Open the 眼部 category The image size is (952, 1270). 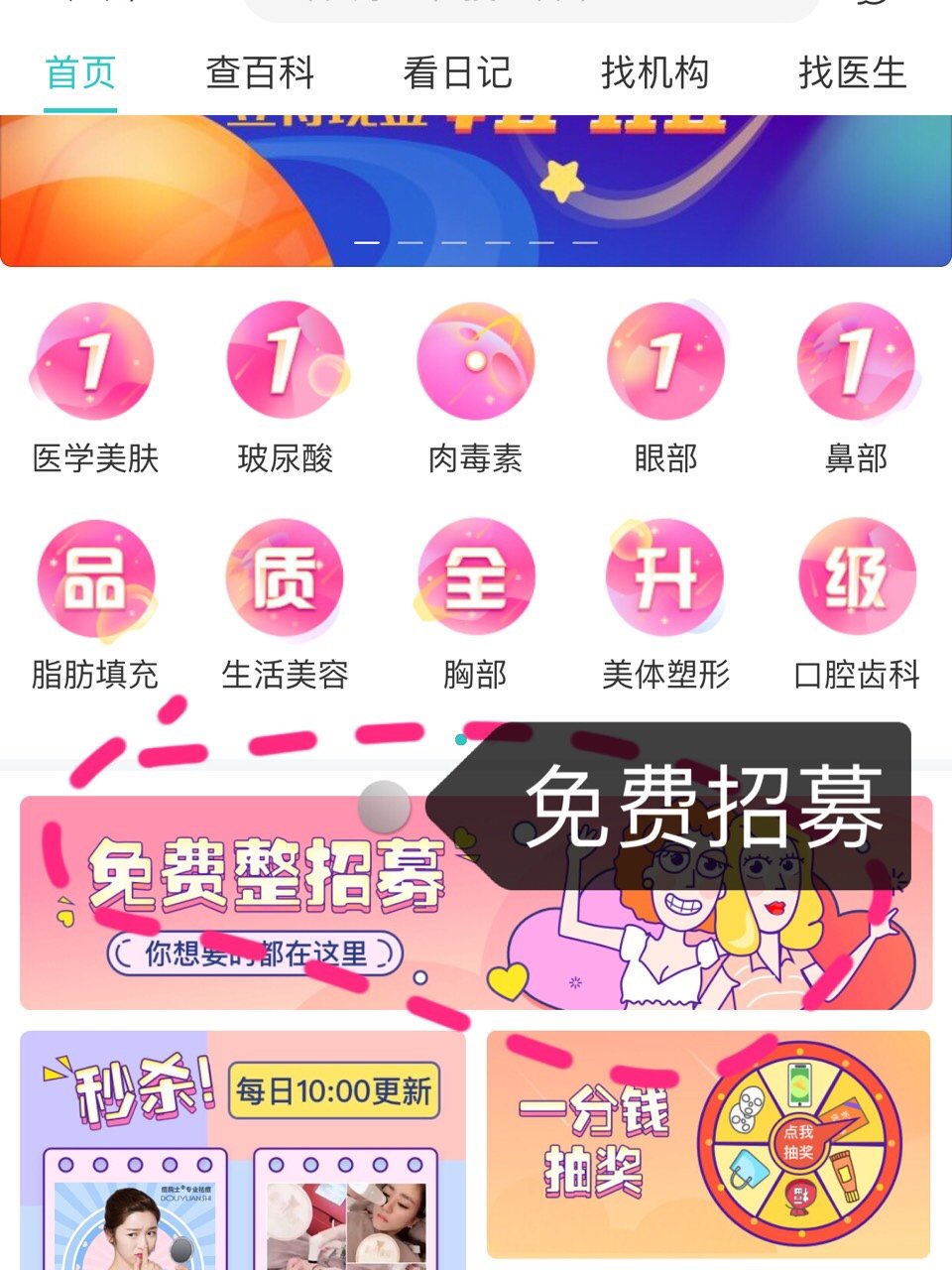point(666,389)
